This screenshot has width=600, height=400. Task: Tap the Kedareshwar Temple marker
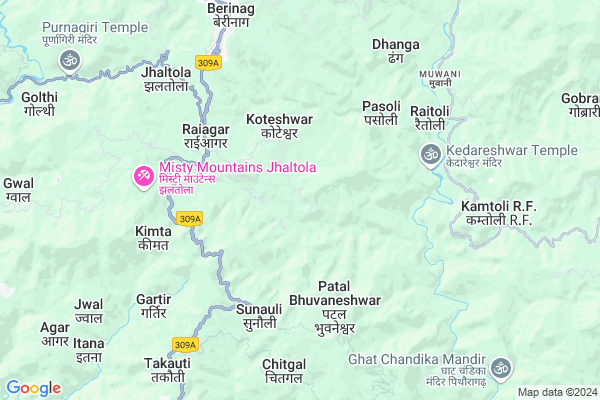430,154
